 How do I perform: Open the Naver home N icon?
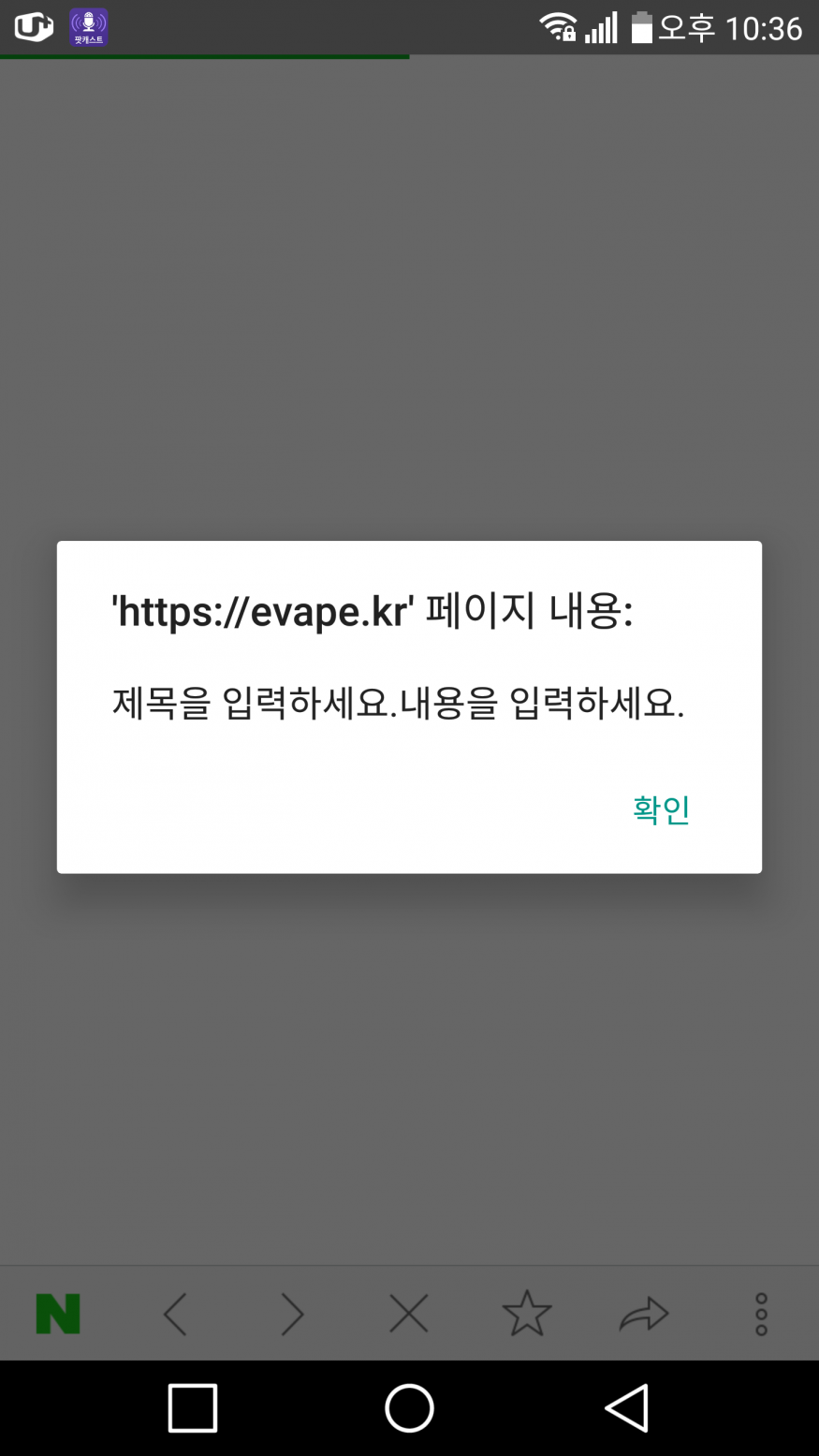[58, 1314]
